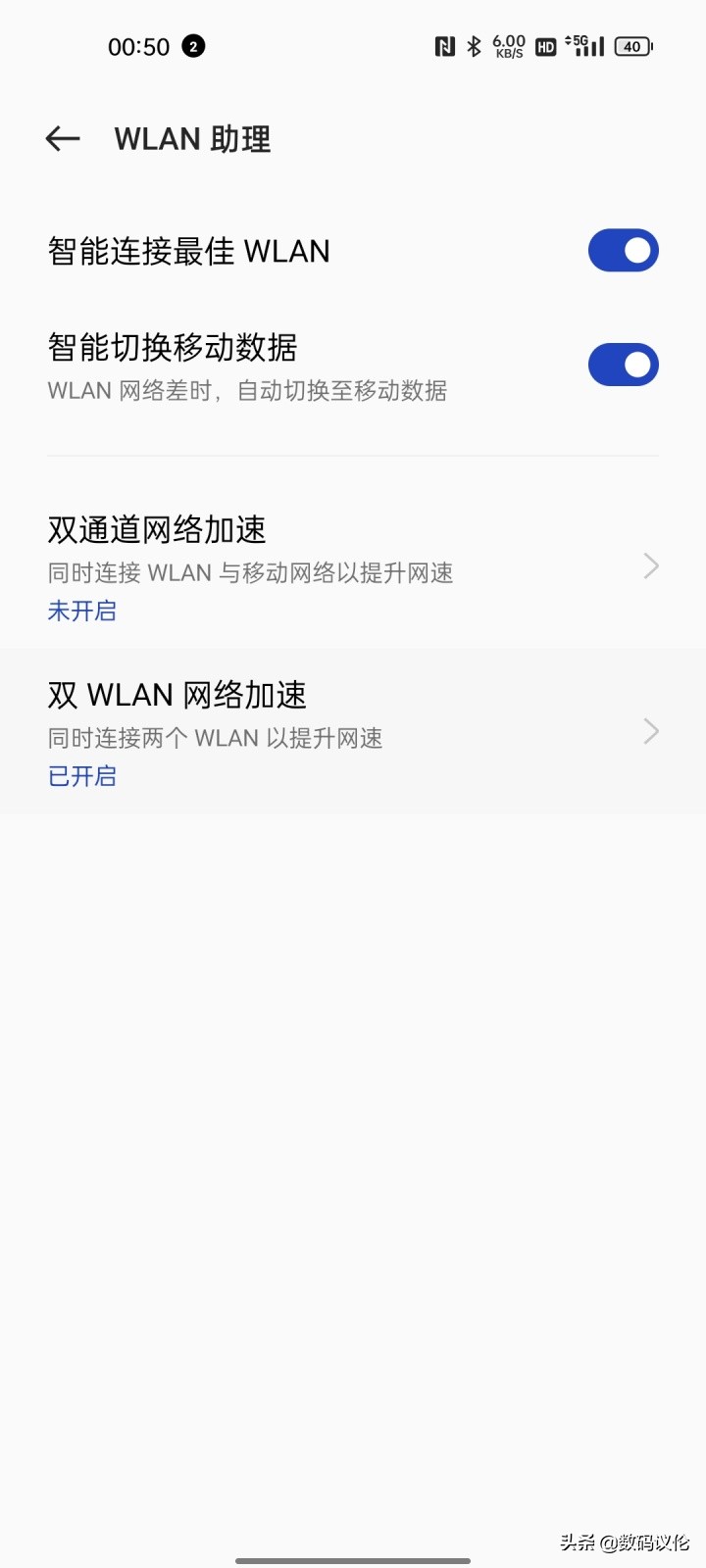Toggle the top WLAN smart connect switch on again

click(623, 250)
